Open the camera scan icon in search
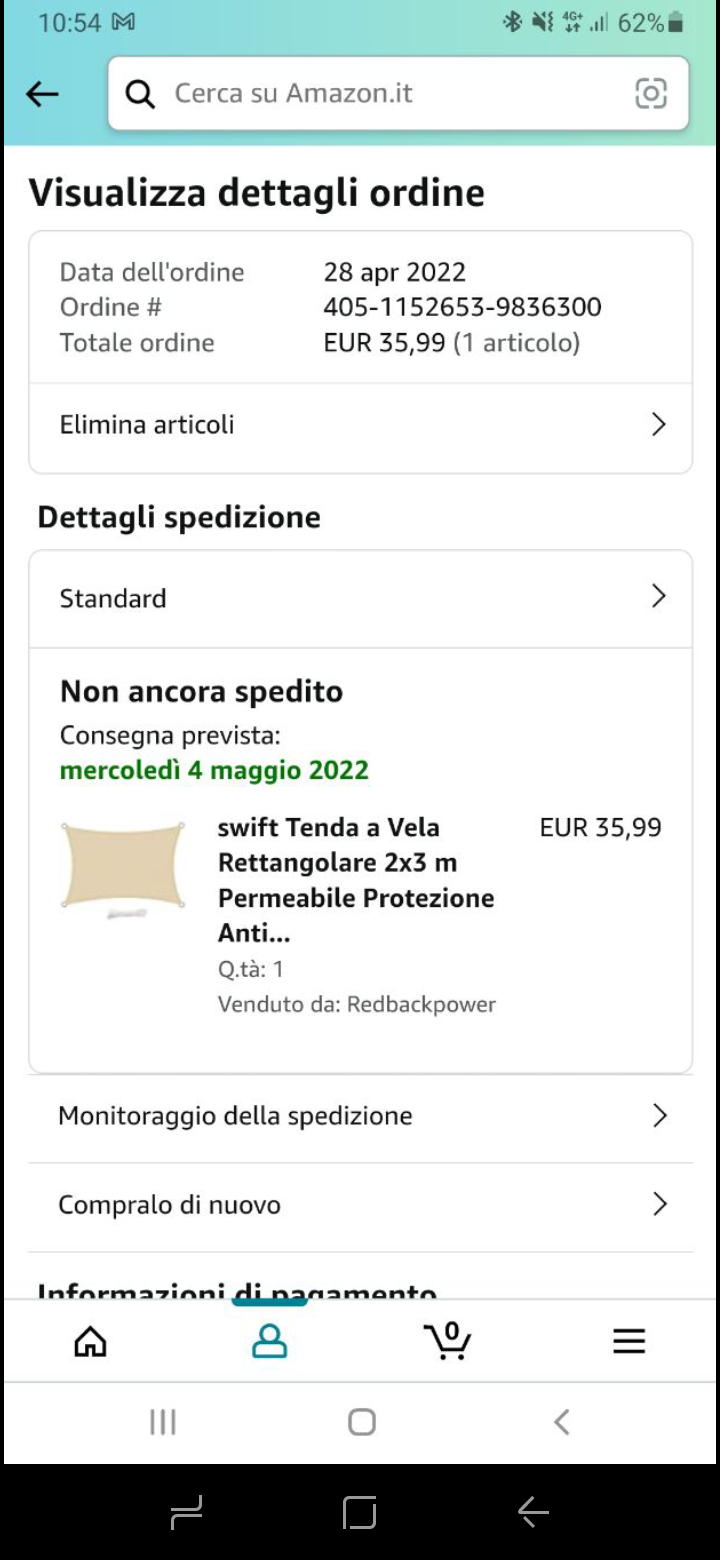 (x=651, y=94)
